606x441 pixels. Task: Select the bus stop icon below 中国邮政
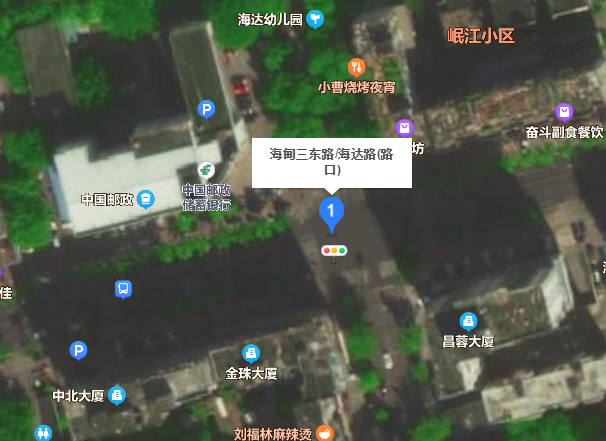(x=123, y=290)
